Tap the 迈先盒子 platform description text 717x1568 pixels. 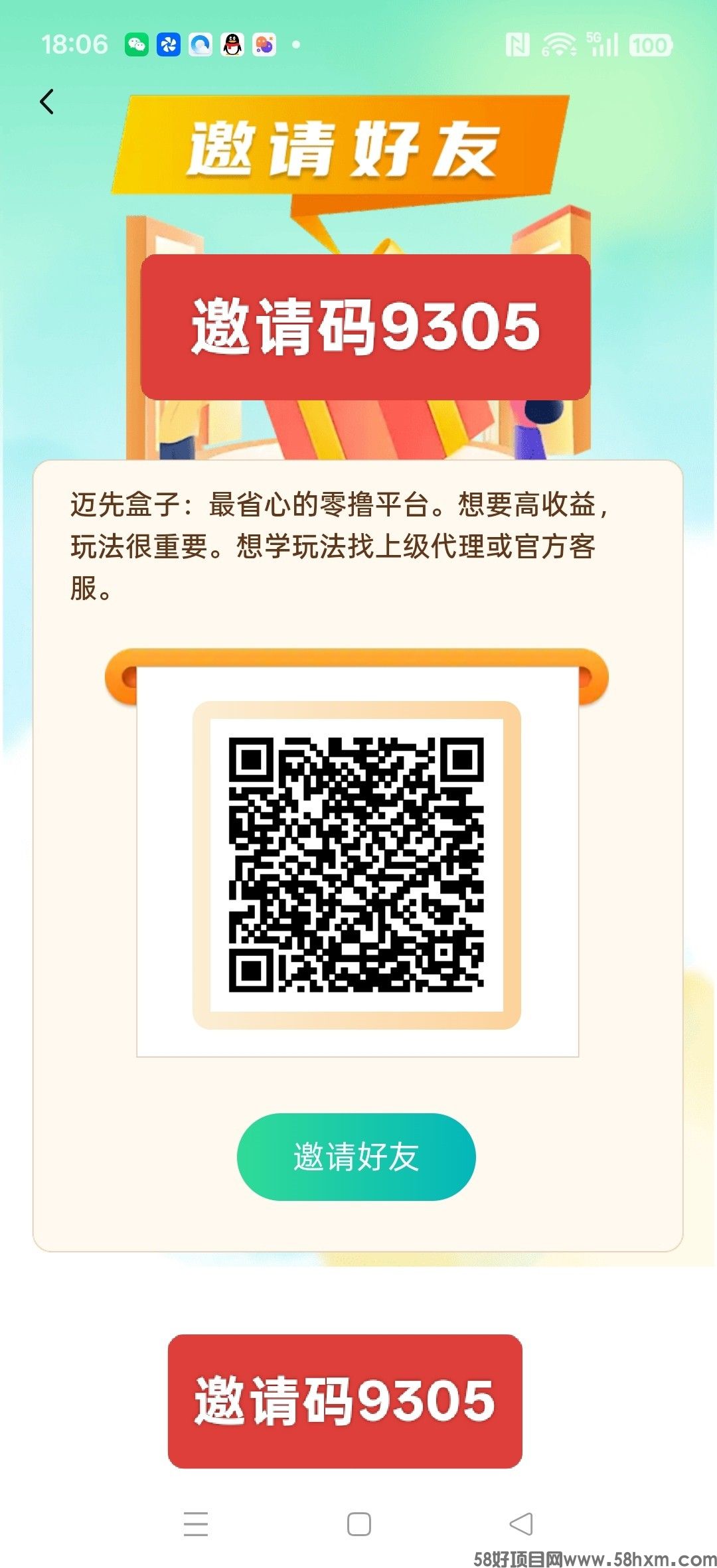click(x=345, y=544)
